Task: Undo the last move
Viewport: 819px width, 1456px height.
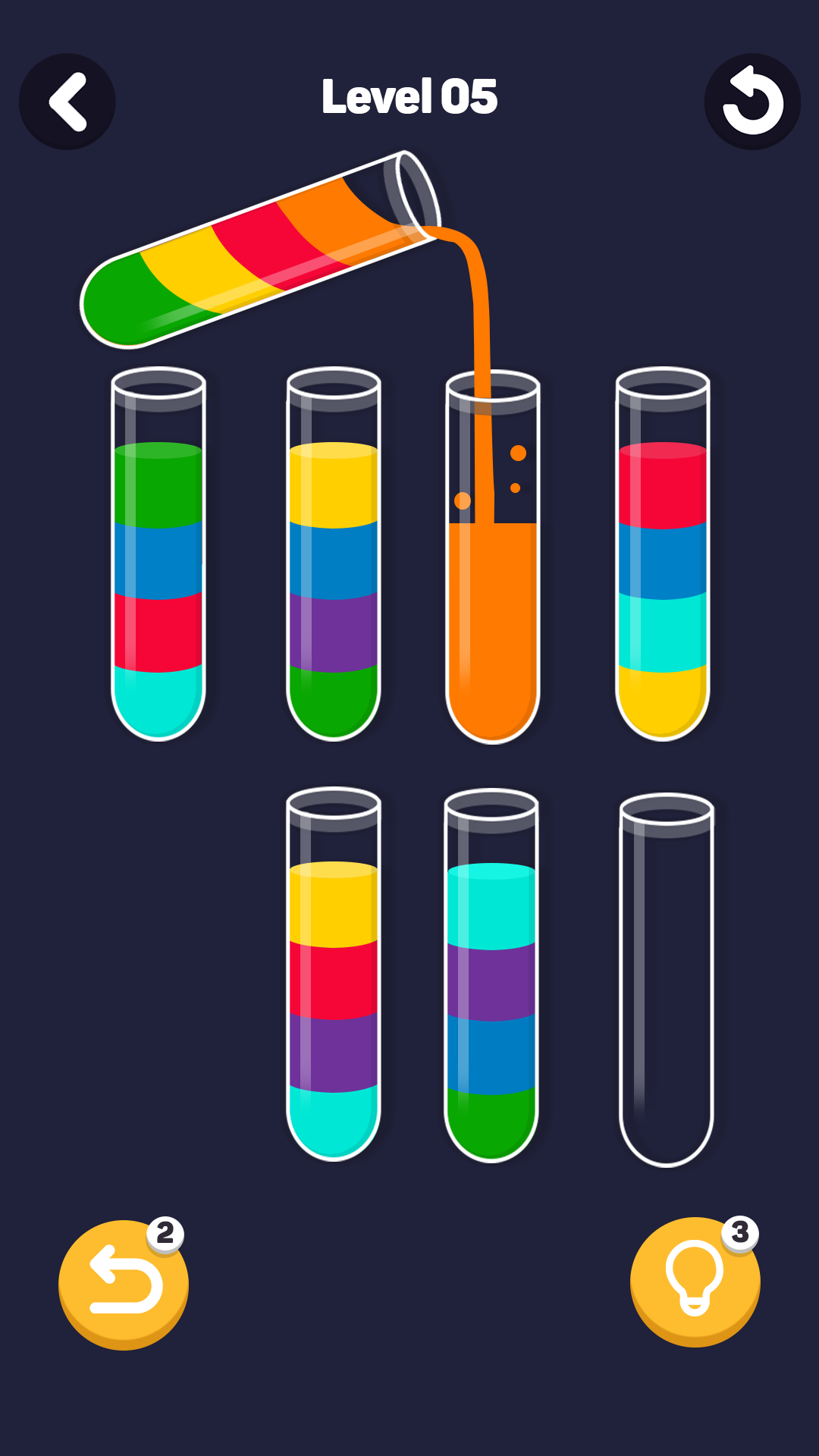Action: pos(124,1285)
